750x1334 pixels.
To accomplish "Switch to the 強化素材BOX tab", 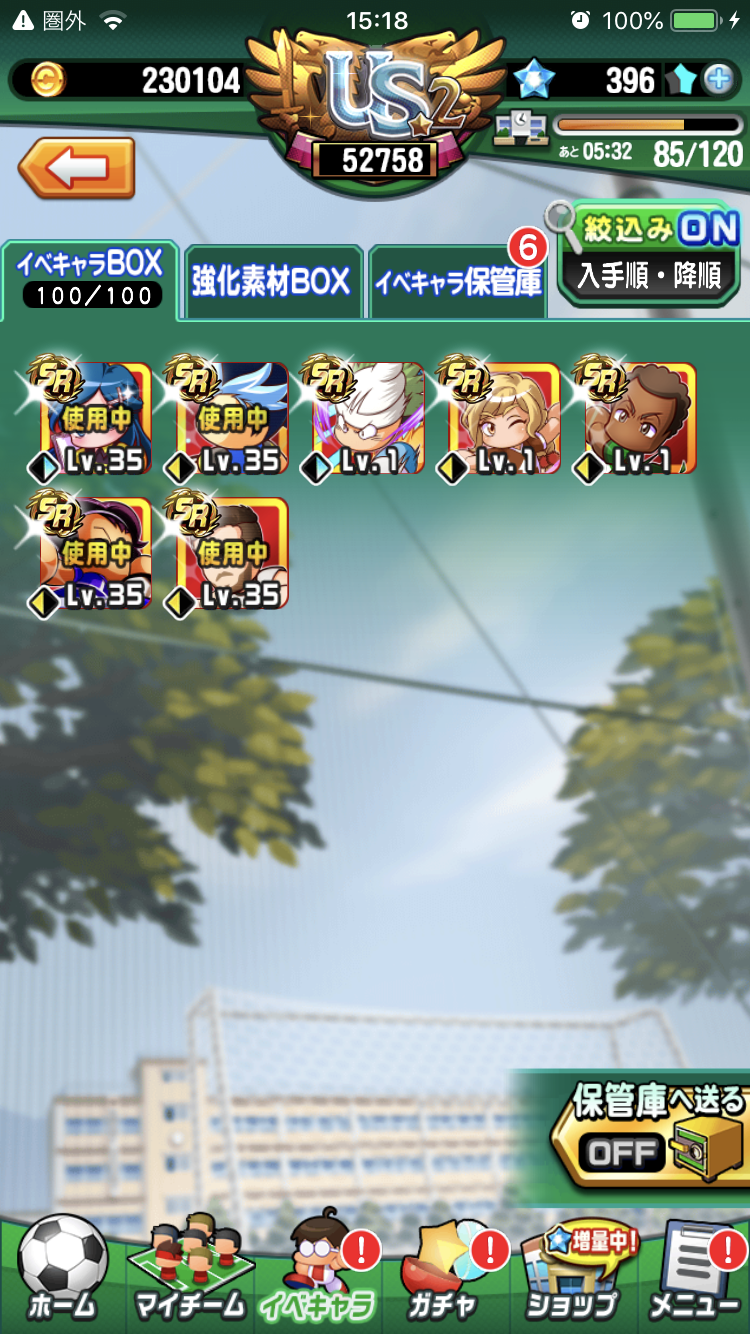I will 271,282.
